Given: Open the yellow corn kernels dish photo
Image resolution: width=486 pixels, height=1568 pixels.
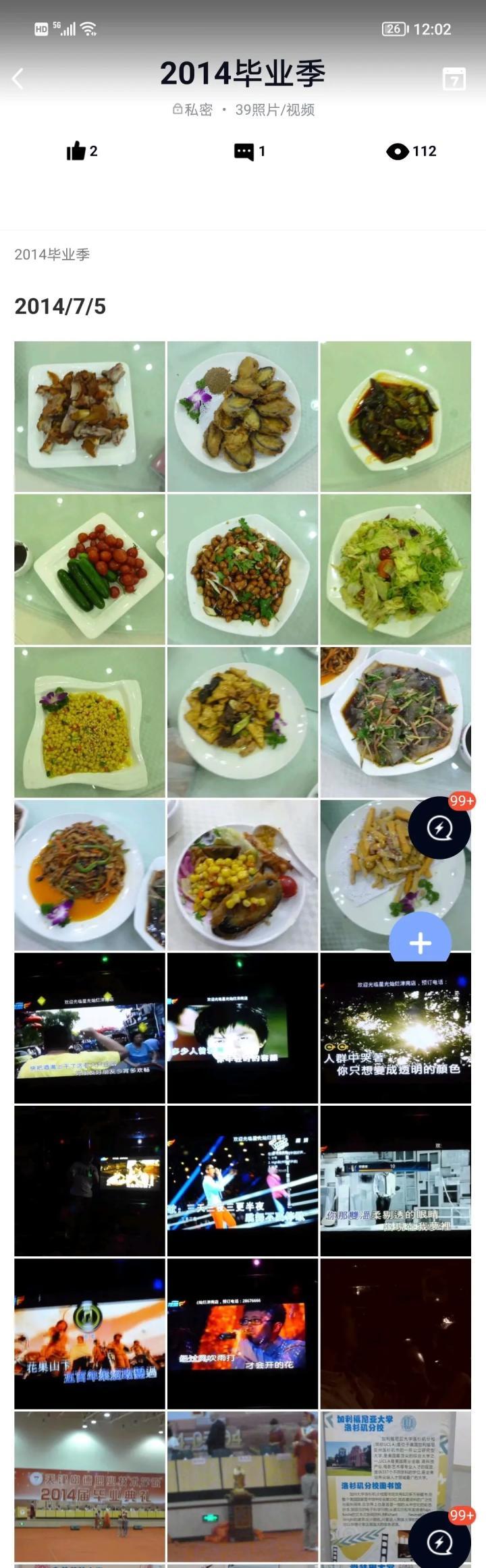Looking at the screenshot, I should [90, 722].
